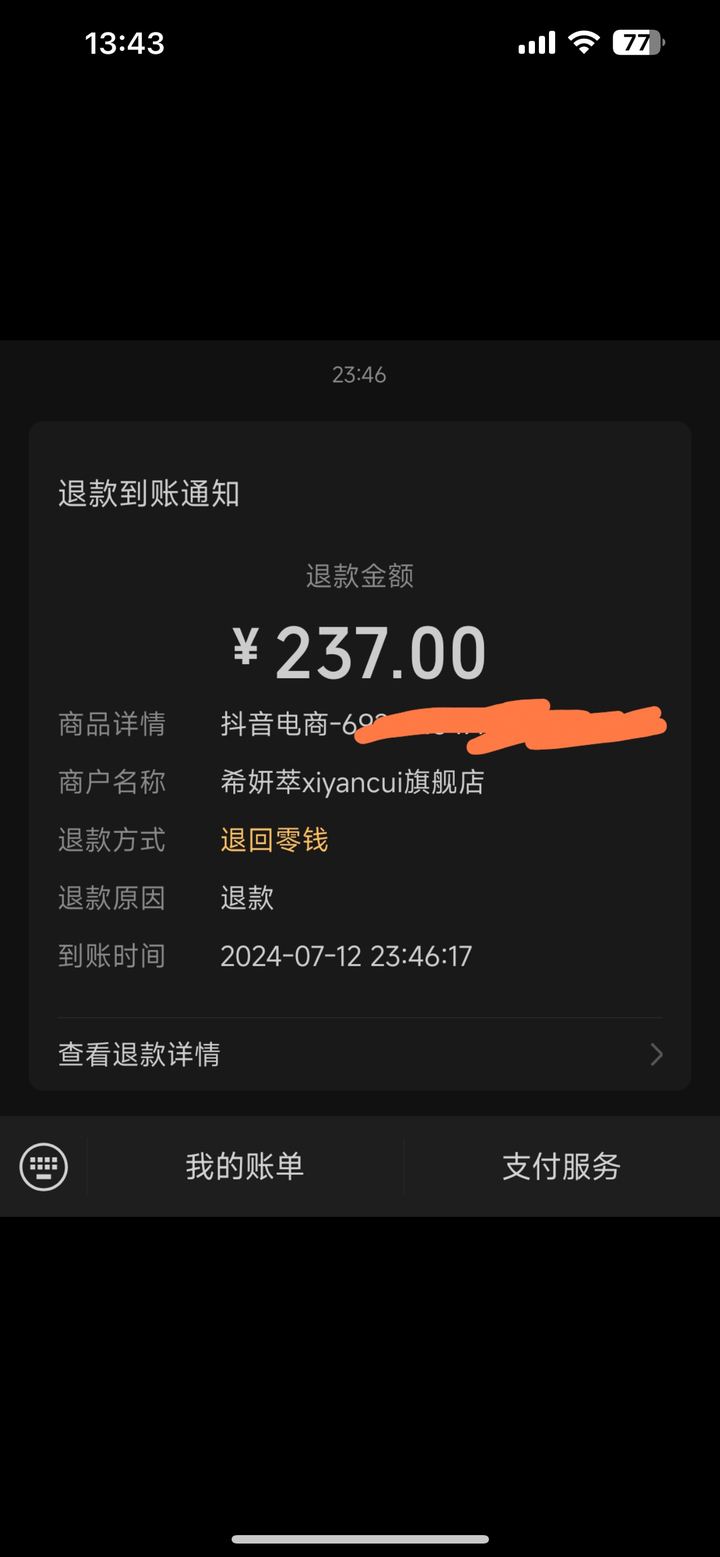Open 我的账单 menu
The height and width of the screenshot is (1557, 720).
click(245, 1166)
